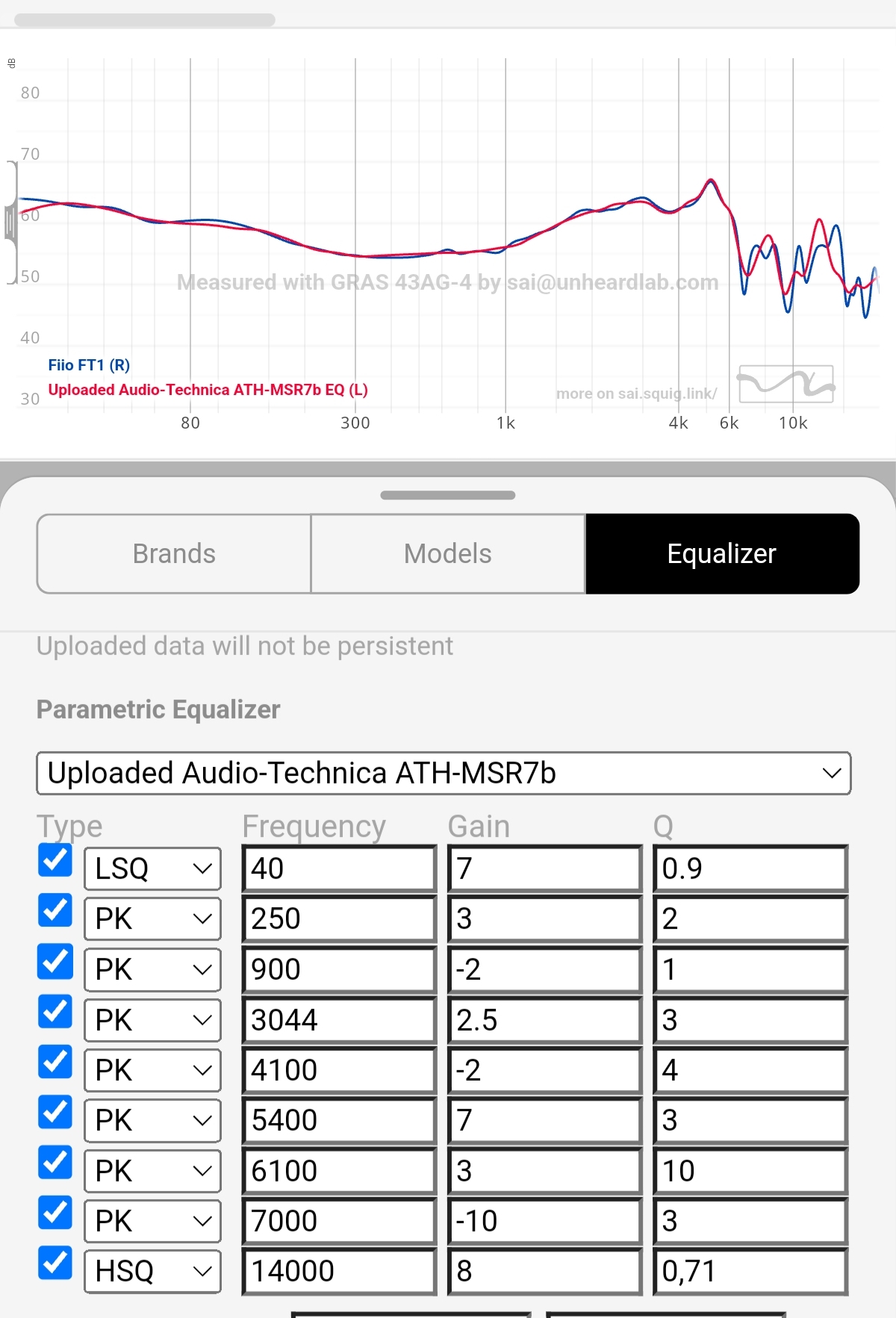Toggle the HSQ filter checkbox
This screenshot has height=1318, width=896.
point(55,1263)
